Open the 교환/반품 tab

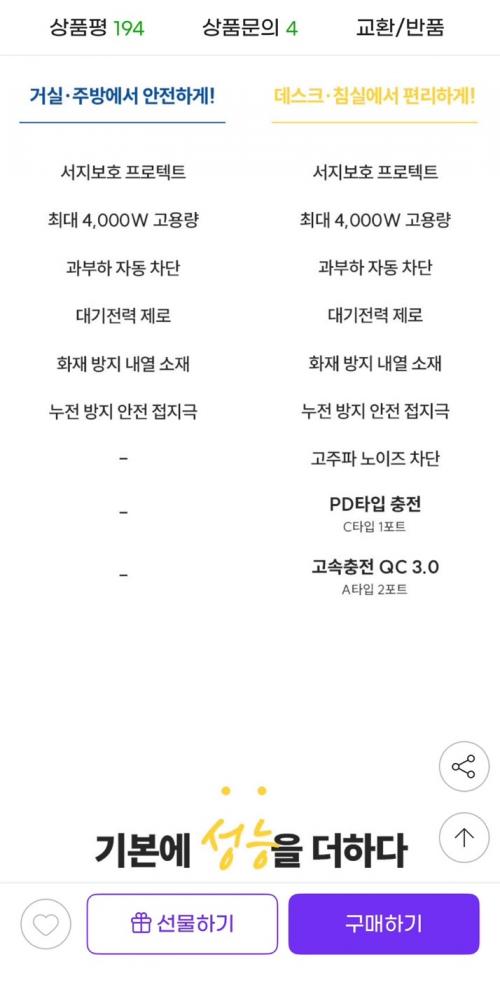tap(400, 28)
